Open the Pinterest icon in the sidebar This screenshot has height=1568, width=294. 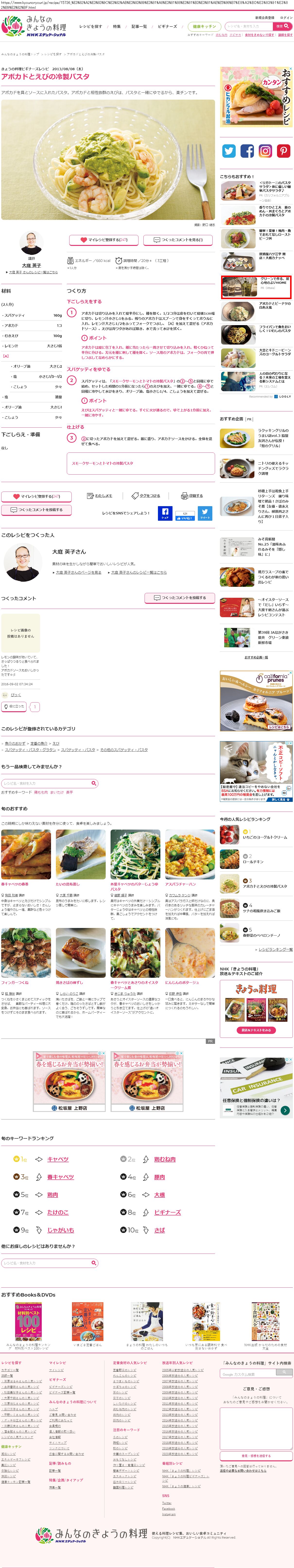coord(284,150)
